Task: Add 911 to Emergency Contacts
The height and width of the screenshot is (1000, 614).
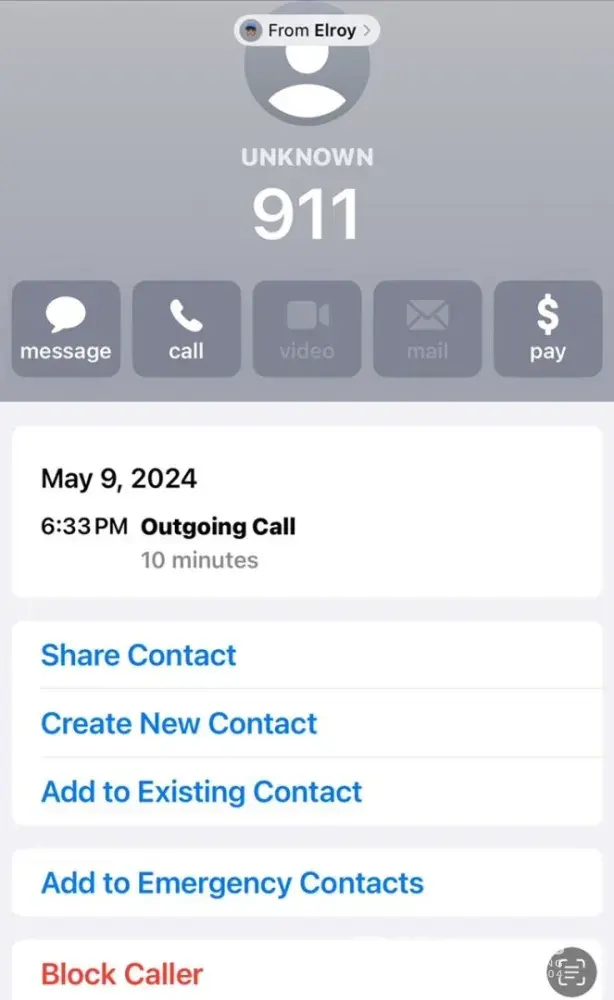Action: [232, 883]
